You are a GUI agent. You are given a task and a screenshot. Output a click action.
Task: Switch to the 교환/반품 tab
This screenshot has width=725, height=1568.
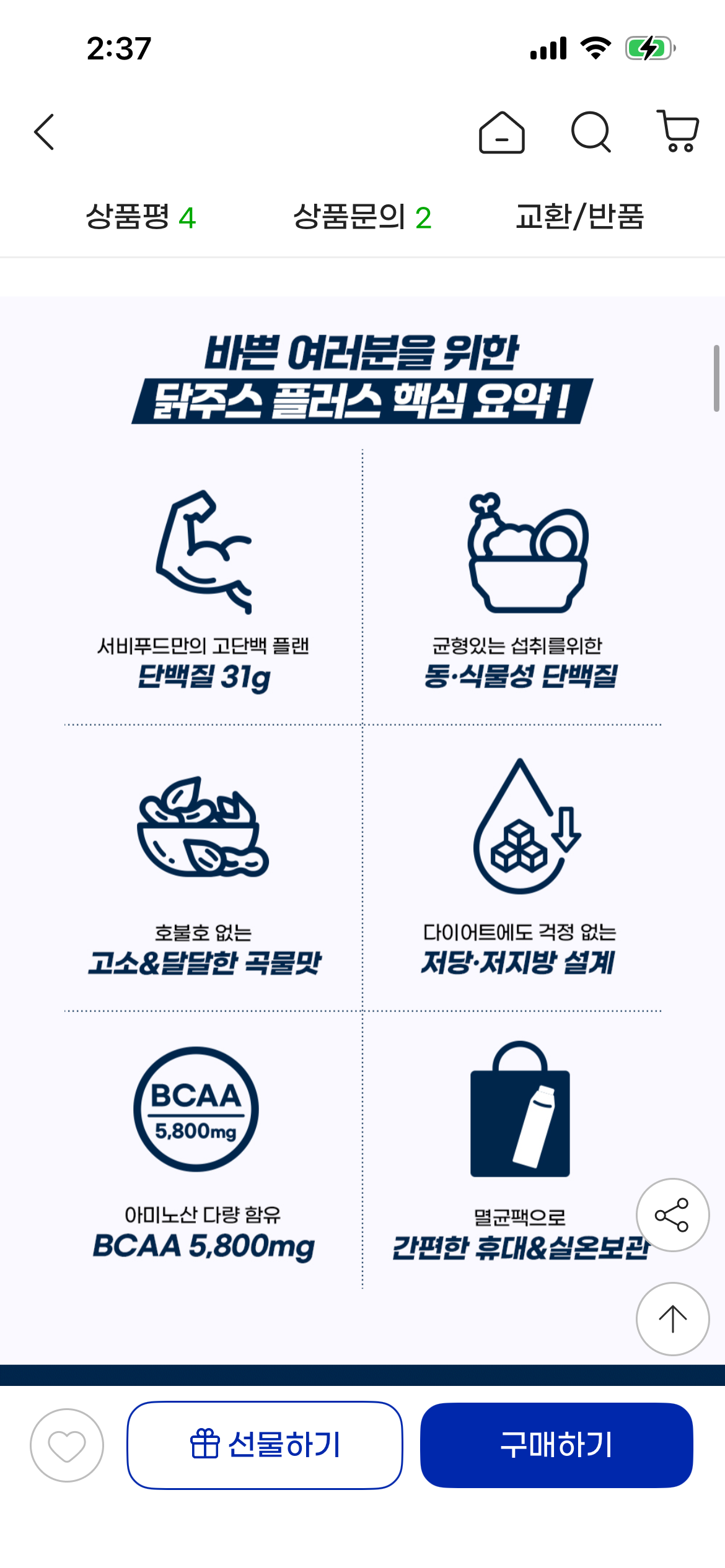pyautogui.click(x=580, y=217)
